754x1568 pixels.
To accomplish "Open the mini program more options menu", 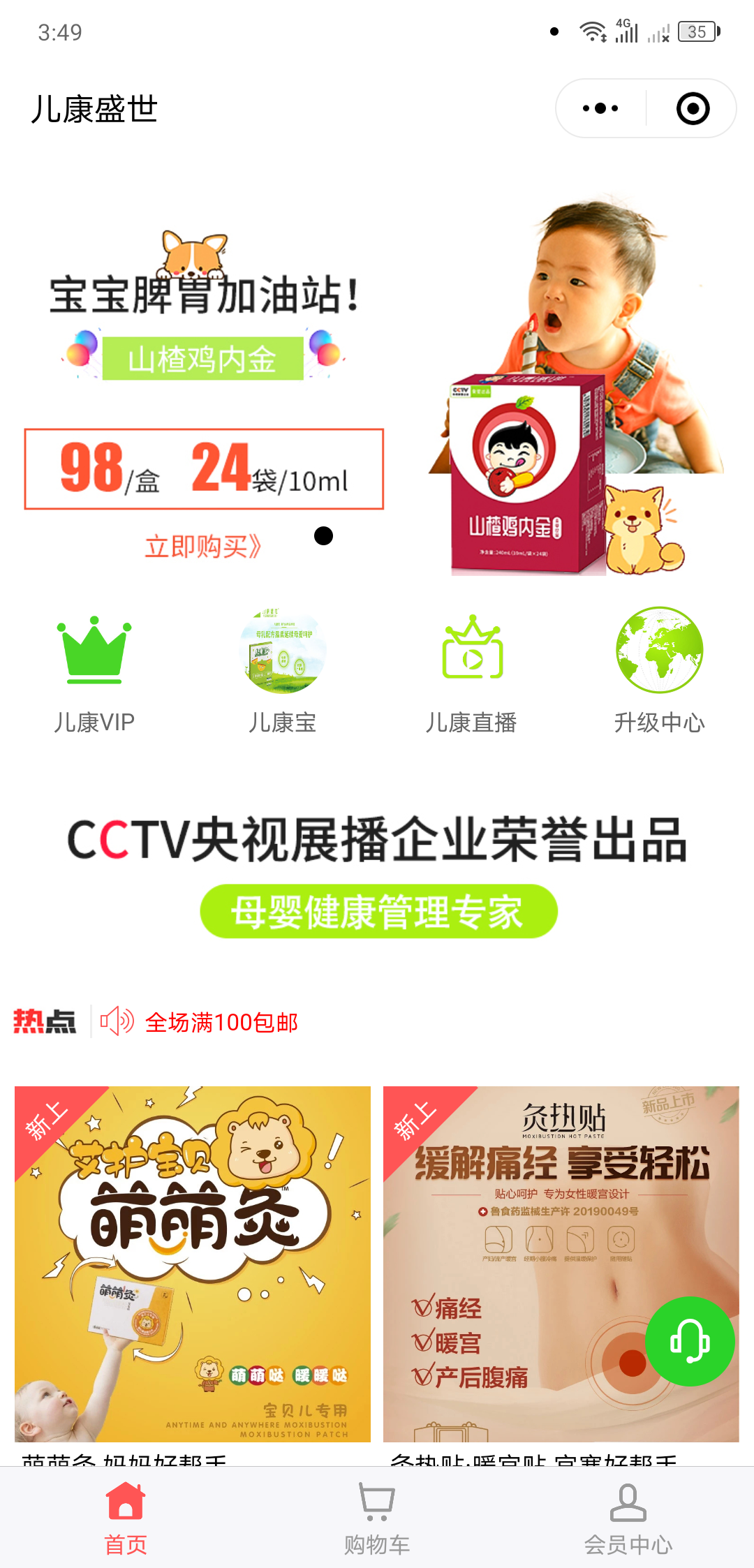I will 600,108.
